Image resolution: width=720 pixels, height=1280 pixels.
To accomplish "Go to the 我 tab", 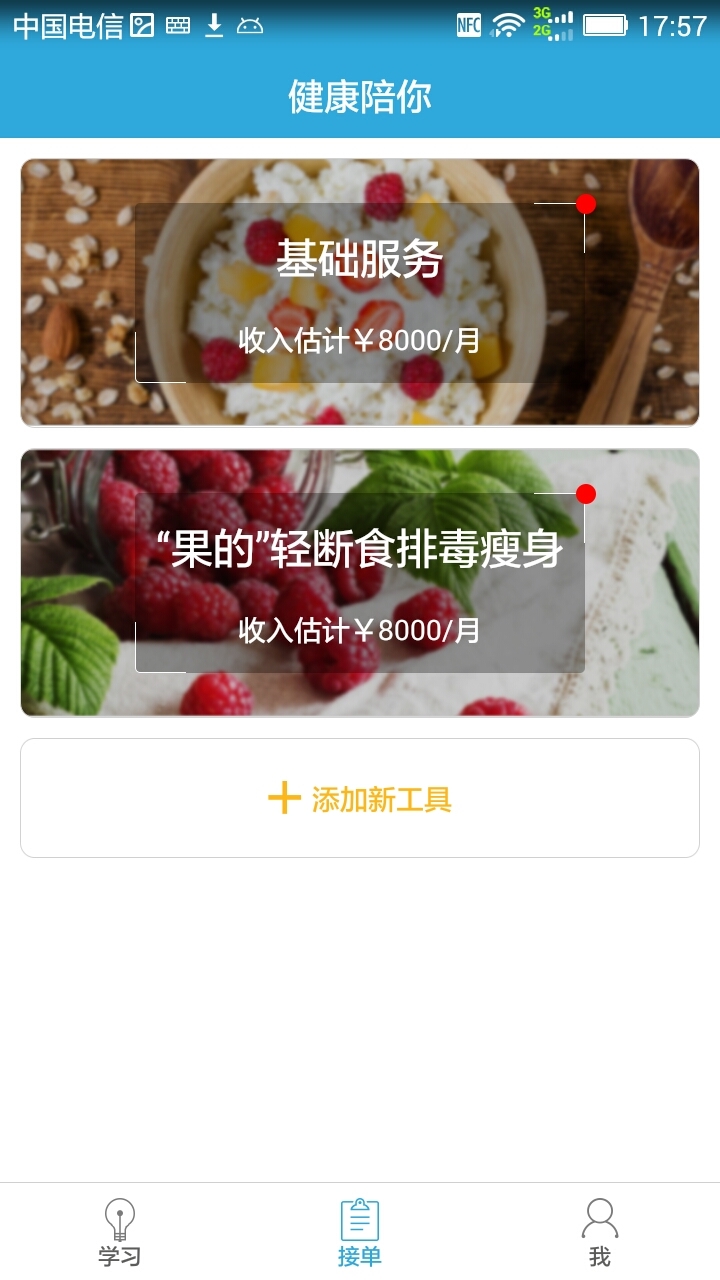I will 600,1232.
